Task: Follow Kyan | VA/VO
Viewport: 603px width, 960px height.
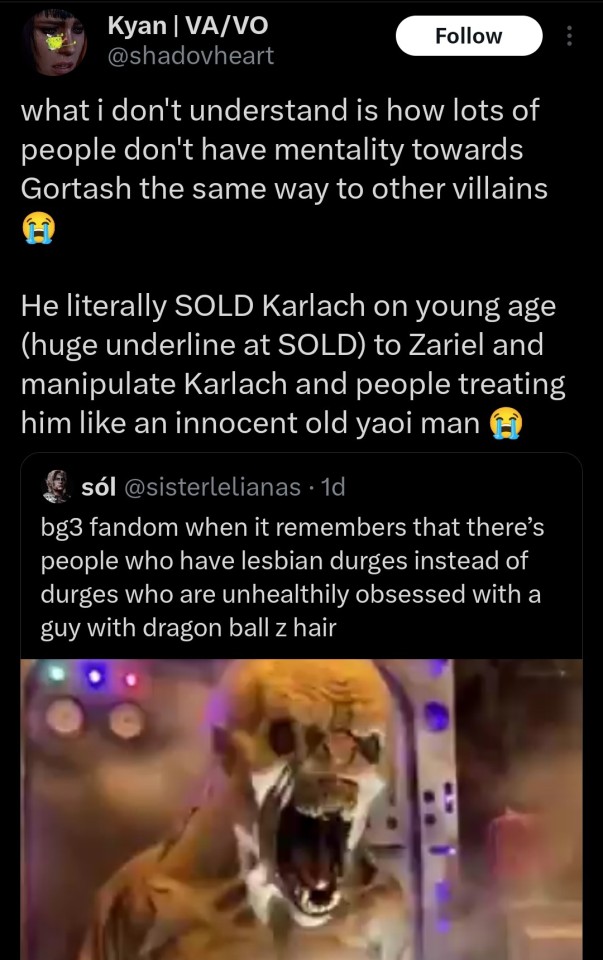Action: click(x=468, y=36)
